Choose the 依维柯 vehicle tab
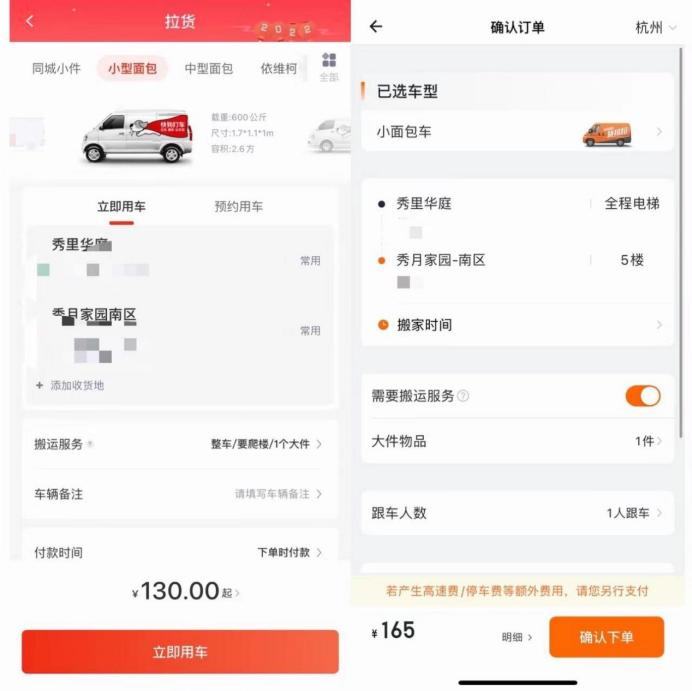692x691 pixels. pos(278,68)
